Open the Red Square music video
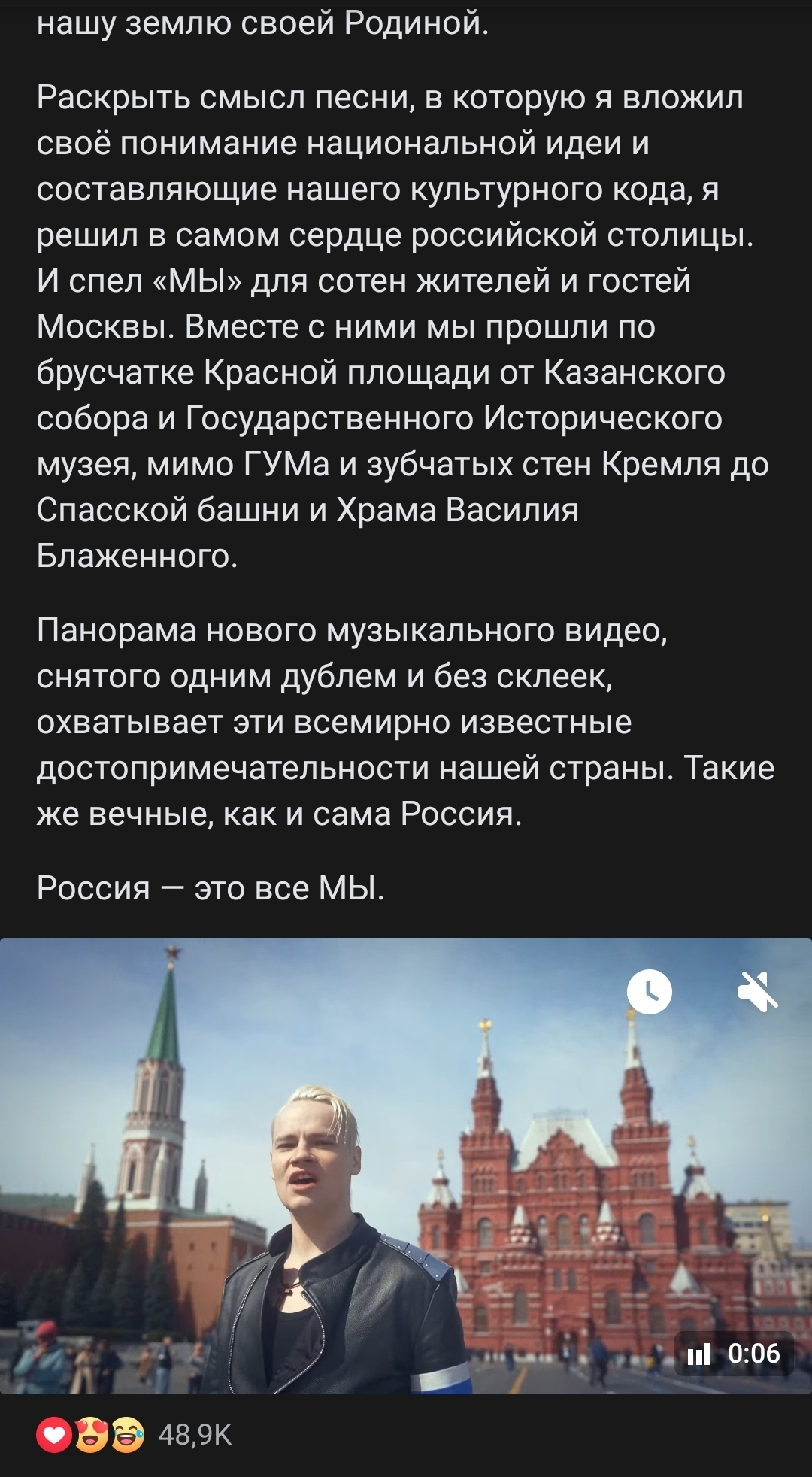This screenshot has width=812, height=1477. point(406,1188)
